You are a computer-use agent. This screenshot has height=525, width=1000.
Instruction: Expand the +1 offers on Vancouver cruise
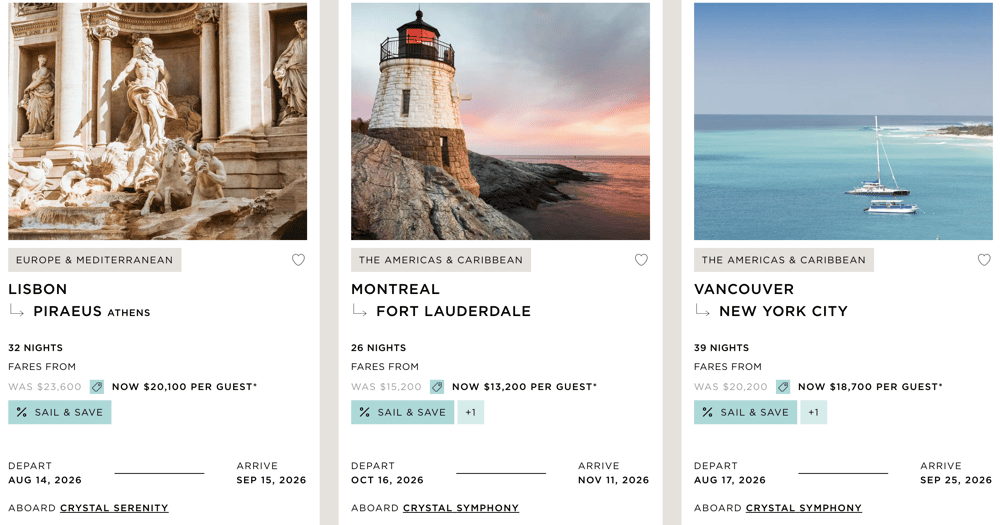pyautogui.click(x=814, y=412)
